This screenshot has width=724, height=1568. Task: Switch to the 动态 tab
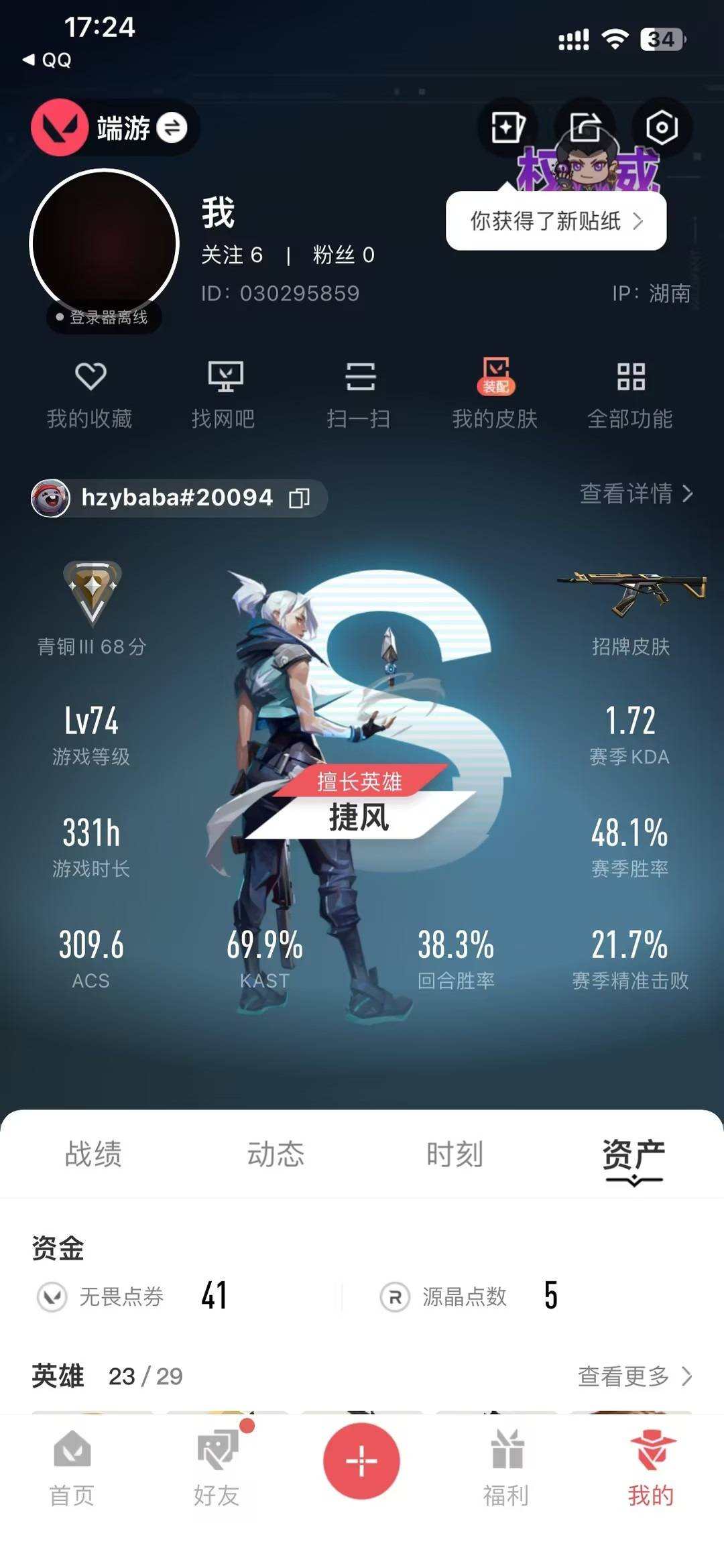(276, 1154)
